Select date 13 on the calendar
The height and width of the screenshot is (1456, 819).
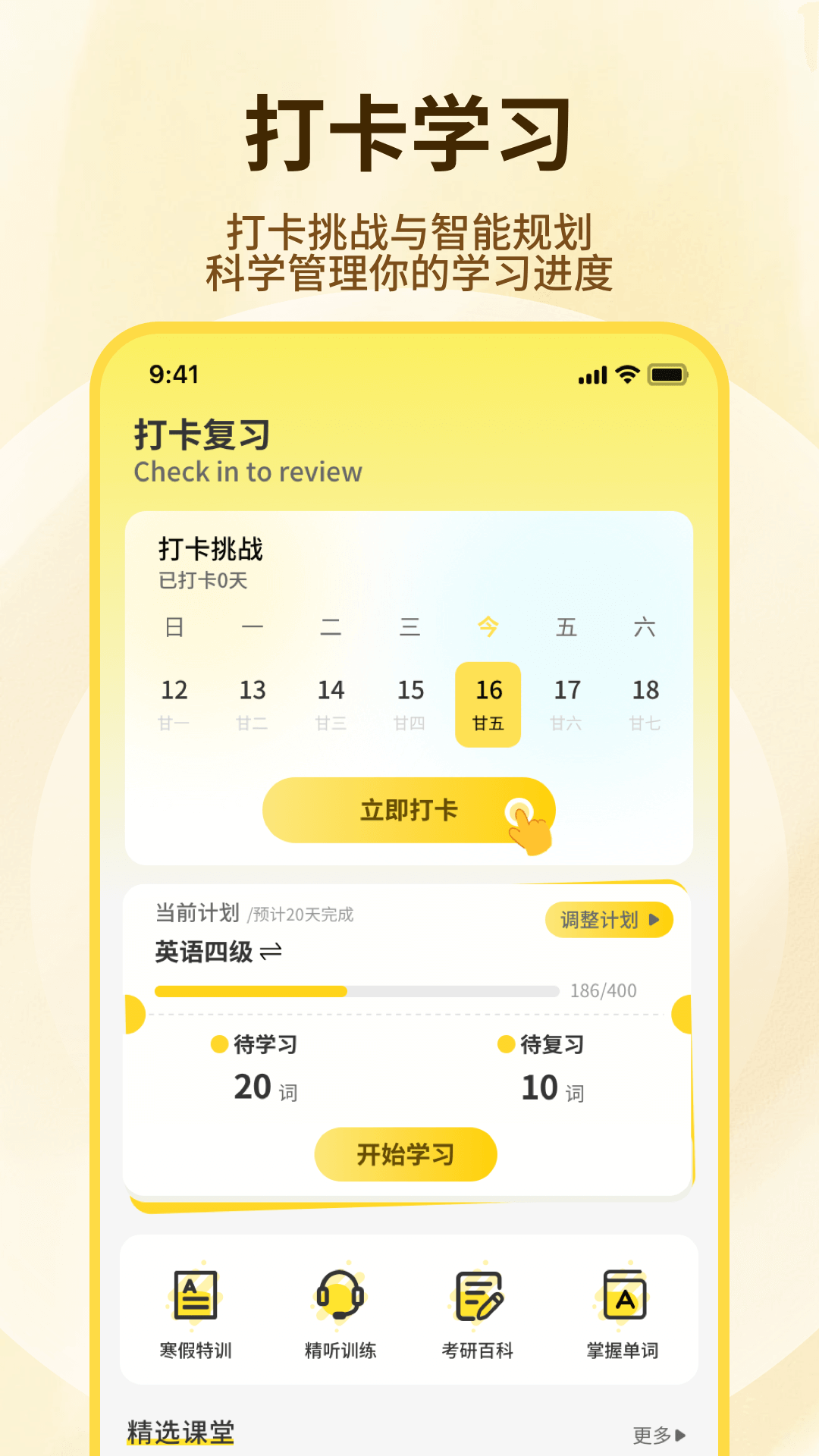[x=254, y=690]
